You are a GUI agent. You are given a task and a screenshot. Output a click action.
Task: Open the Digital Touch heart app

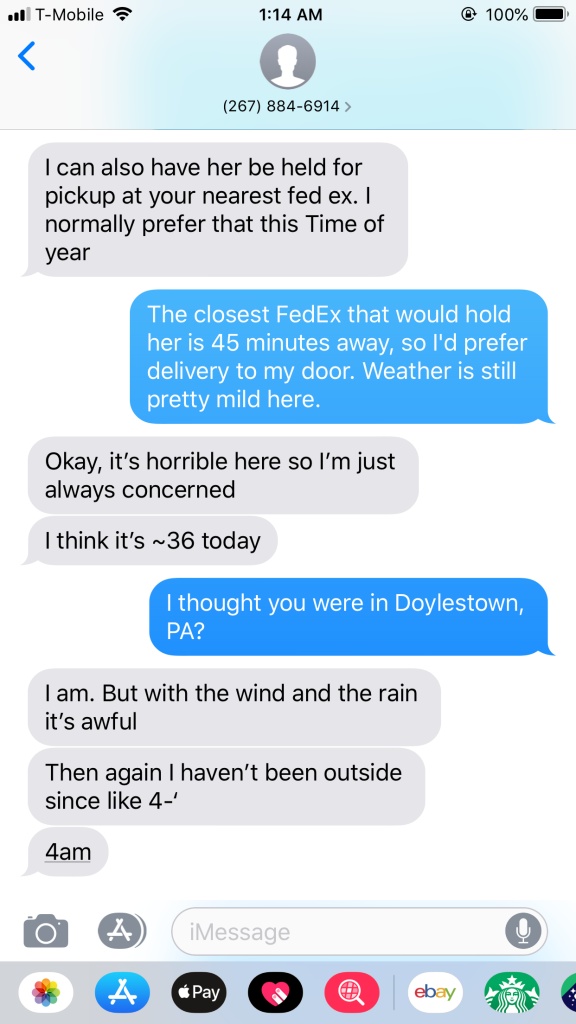[x=275, y=993]
